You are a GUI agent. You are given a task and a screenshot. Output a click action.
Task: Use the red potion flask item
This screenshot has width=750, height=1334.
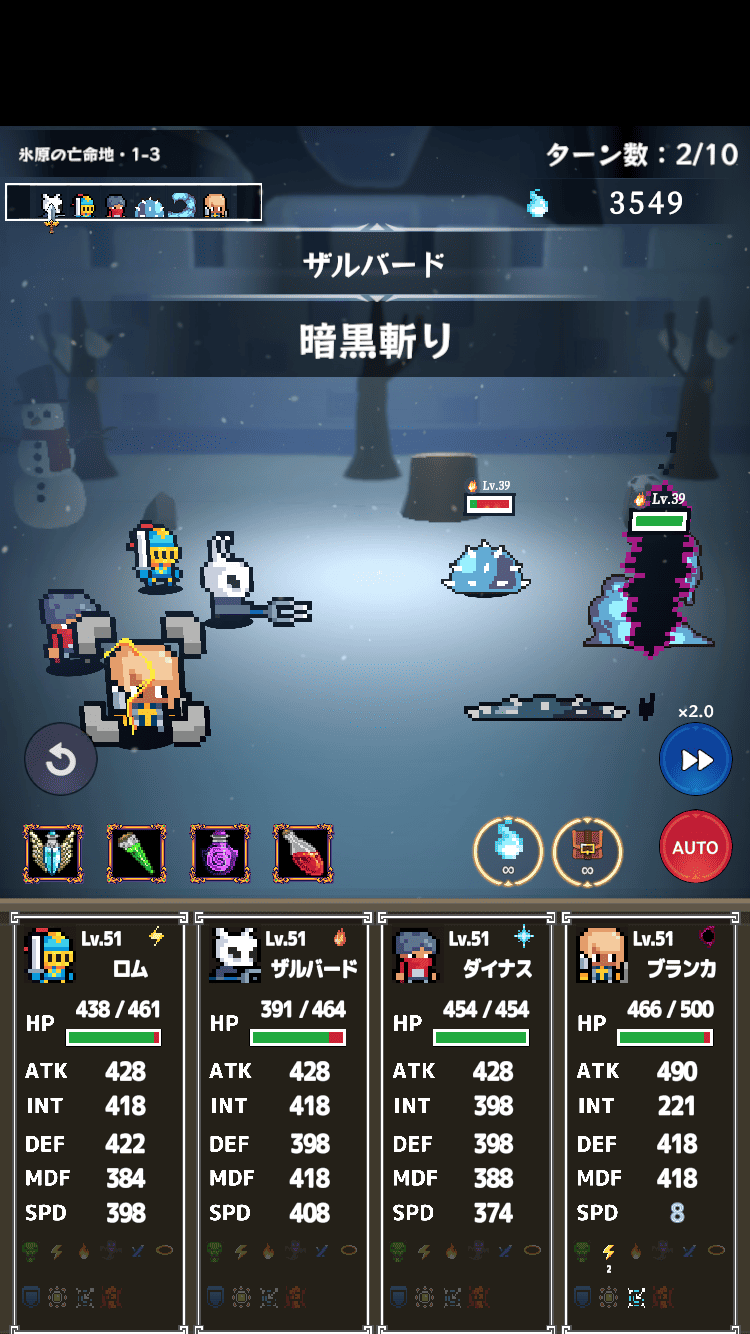coord(303,852)
